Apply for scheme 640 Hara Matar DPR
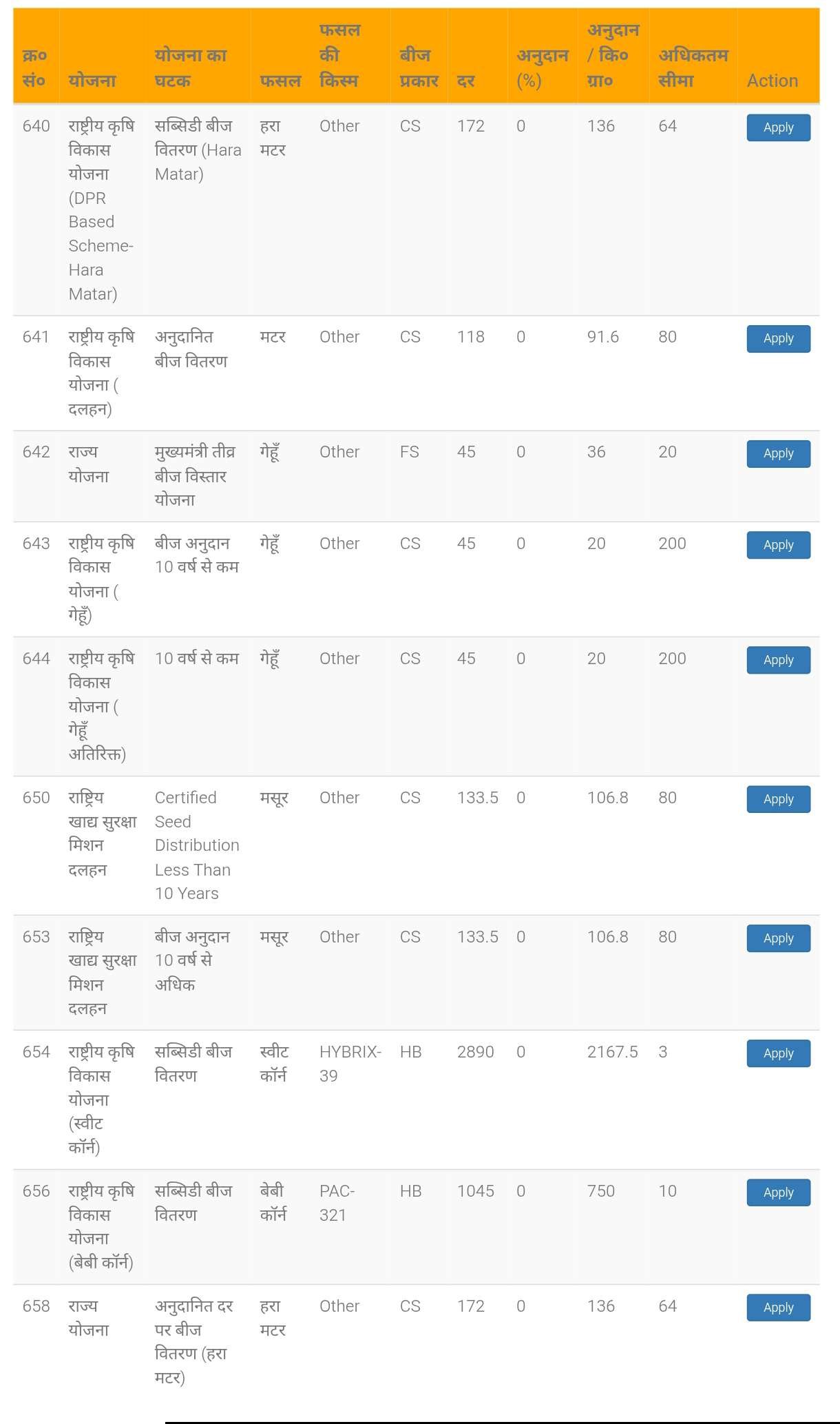This screenshot has height=1424, width=840. [777, 127]
